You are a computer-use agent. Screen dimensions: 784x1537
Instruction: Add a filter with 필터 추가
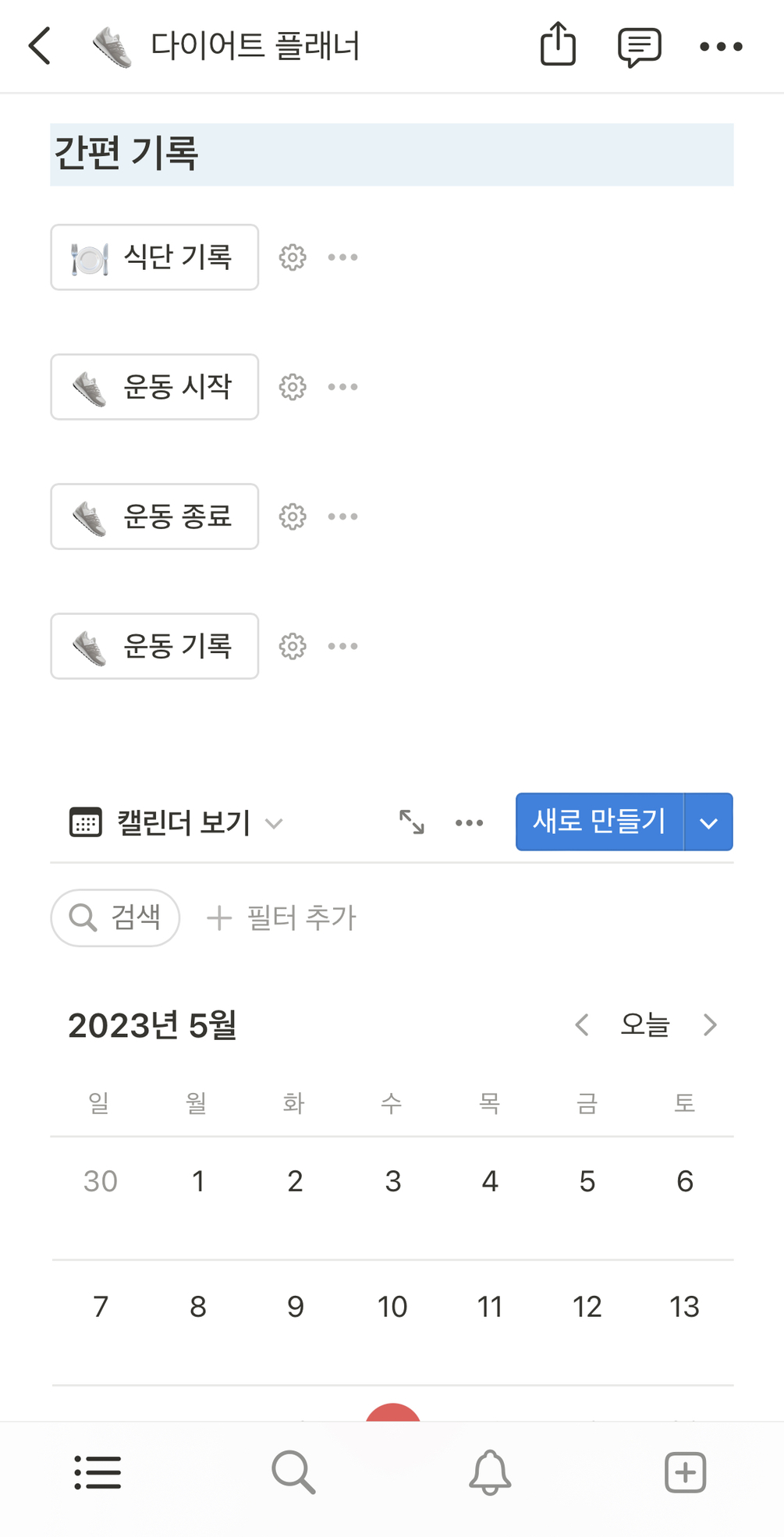(x=282, y=918)
